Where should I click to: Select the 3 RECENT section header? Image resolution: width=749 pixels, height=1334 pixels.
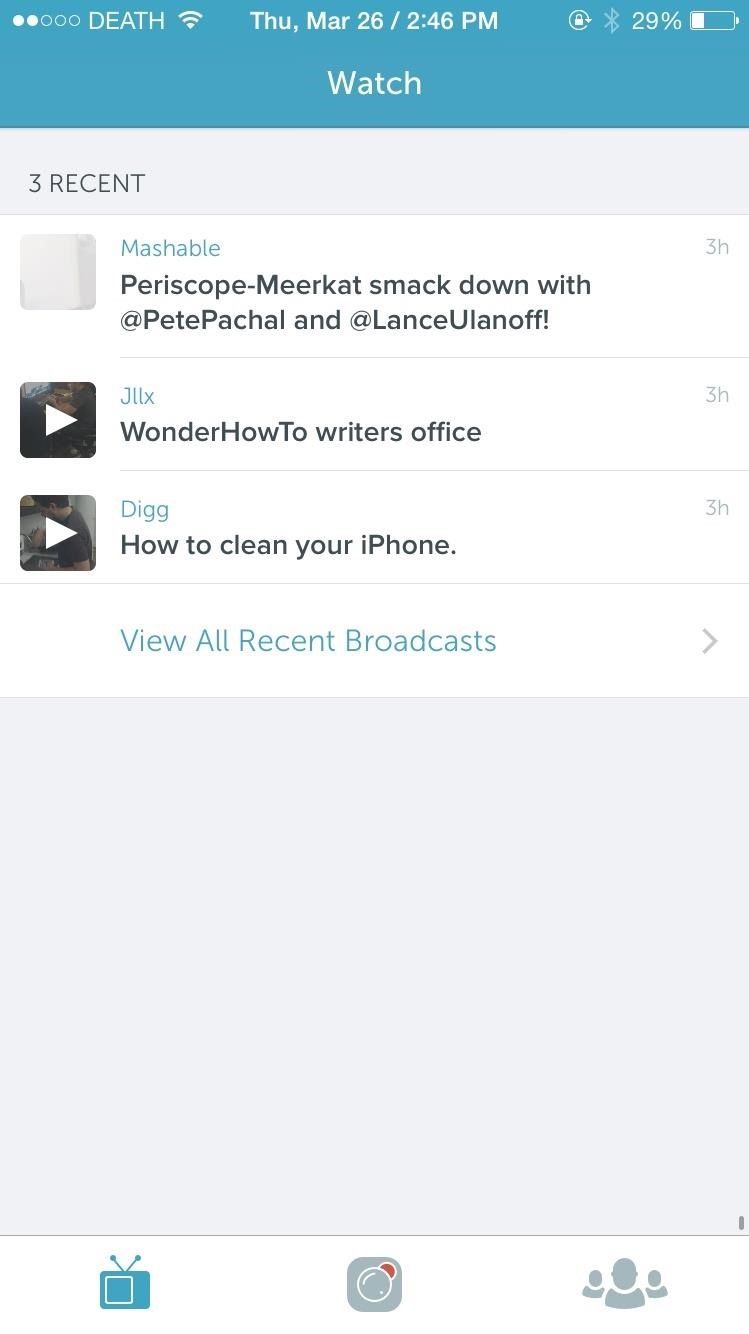[x=86, y=183]
